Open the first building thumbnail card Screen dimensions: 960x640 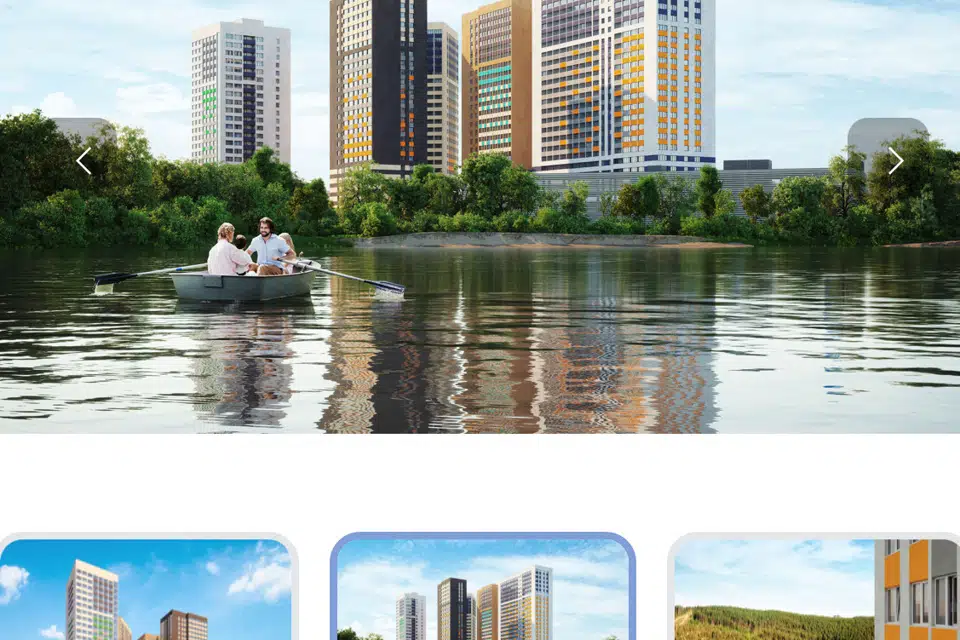point(146,590)
